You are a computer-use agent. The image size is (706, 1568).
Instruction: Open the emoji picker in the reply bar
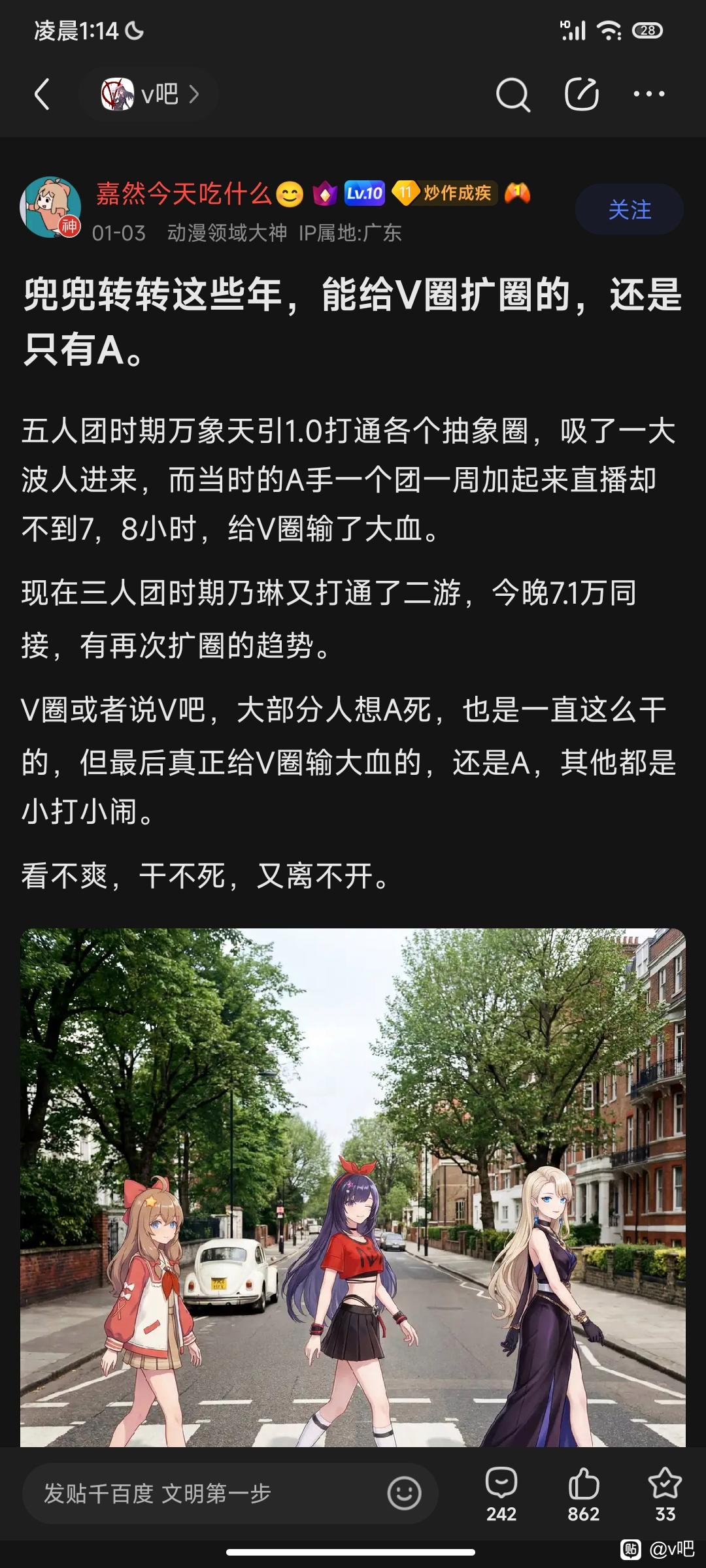(x=404, y=1494)
